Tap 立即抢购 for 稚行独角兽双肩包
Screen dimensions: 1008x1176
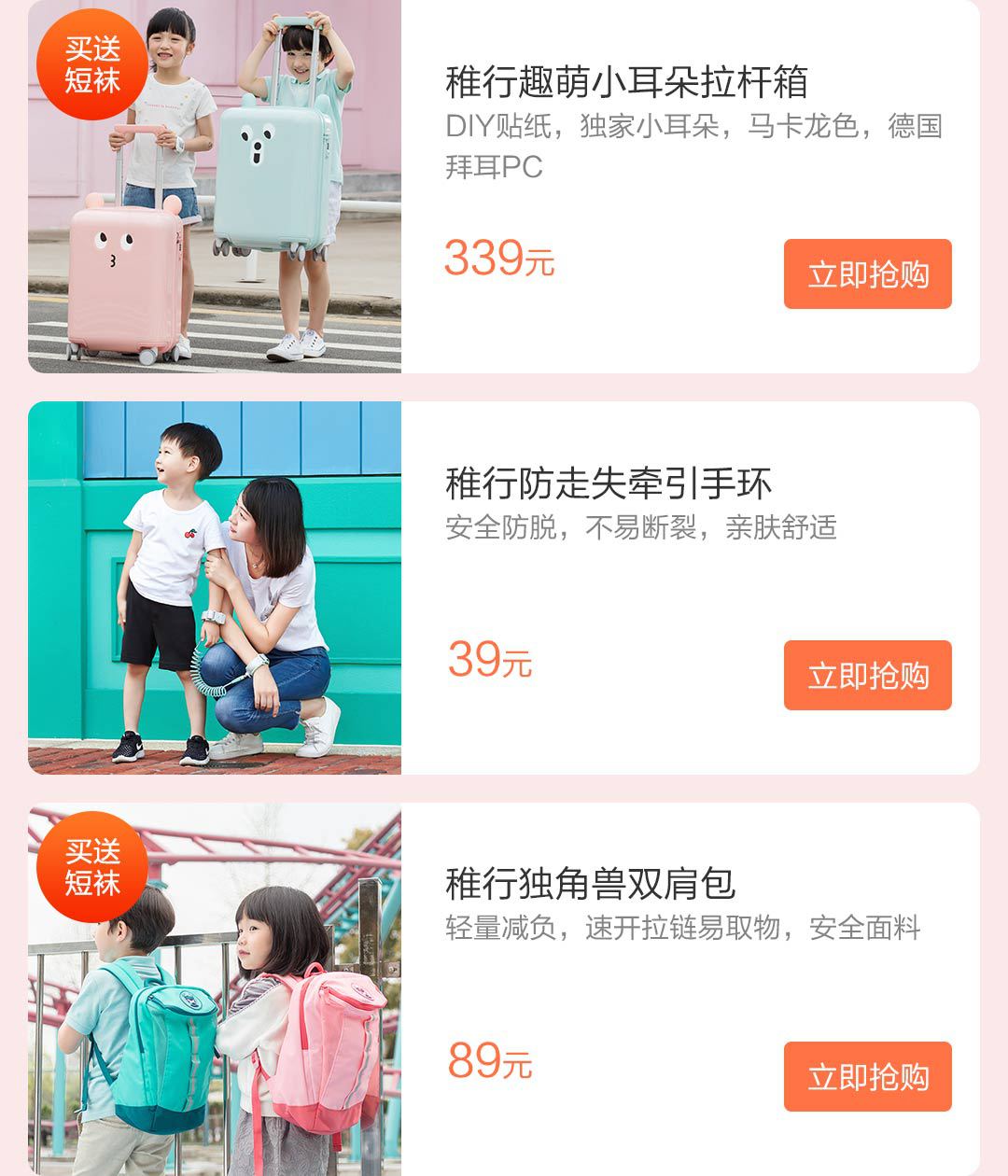coord(867,1077)
